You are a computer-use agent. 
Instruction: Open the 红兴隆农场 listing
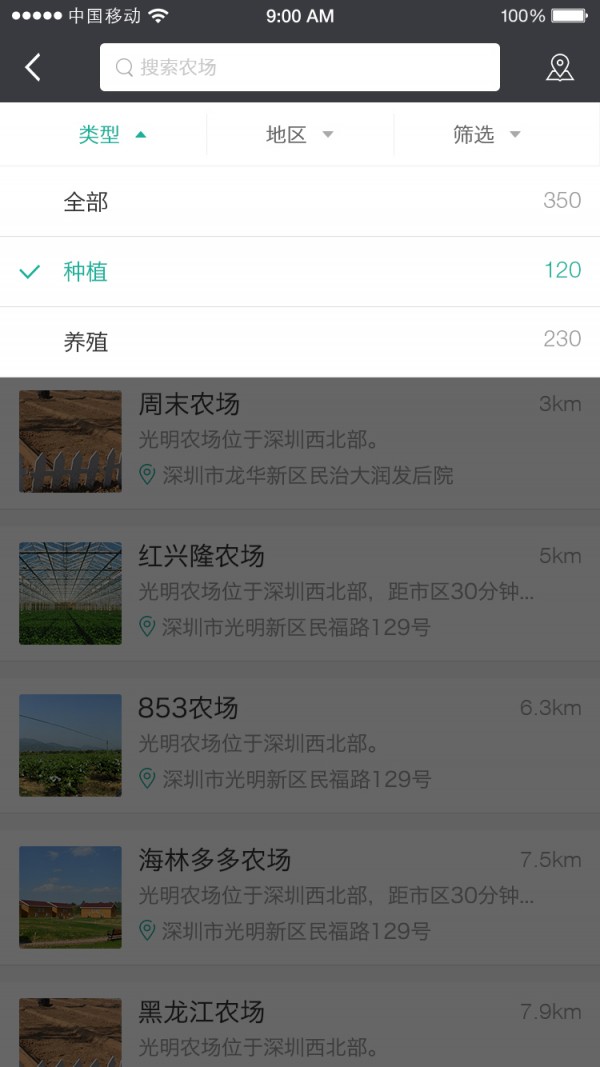pyautogui.click(x=300, y=592)
